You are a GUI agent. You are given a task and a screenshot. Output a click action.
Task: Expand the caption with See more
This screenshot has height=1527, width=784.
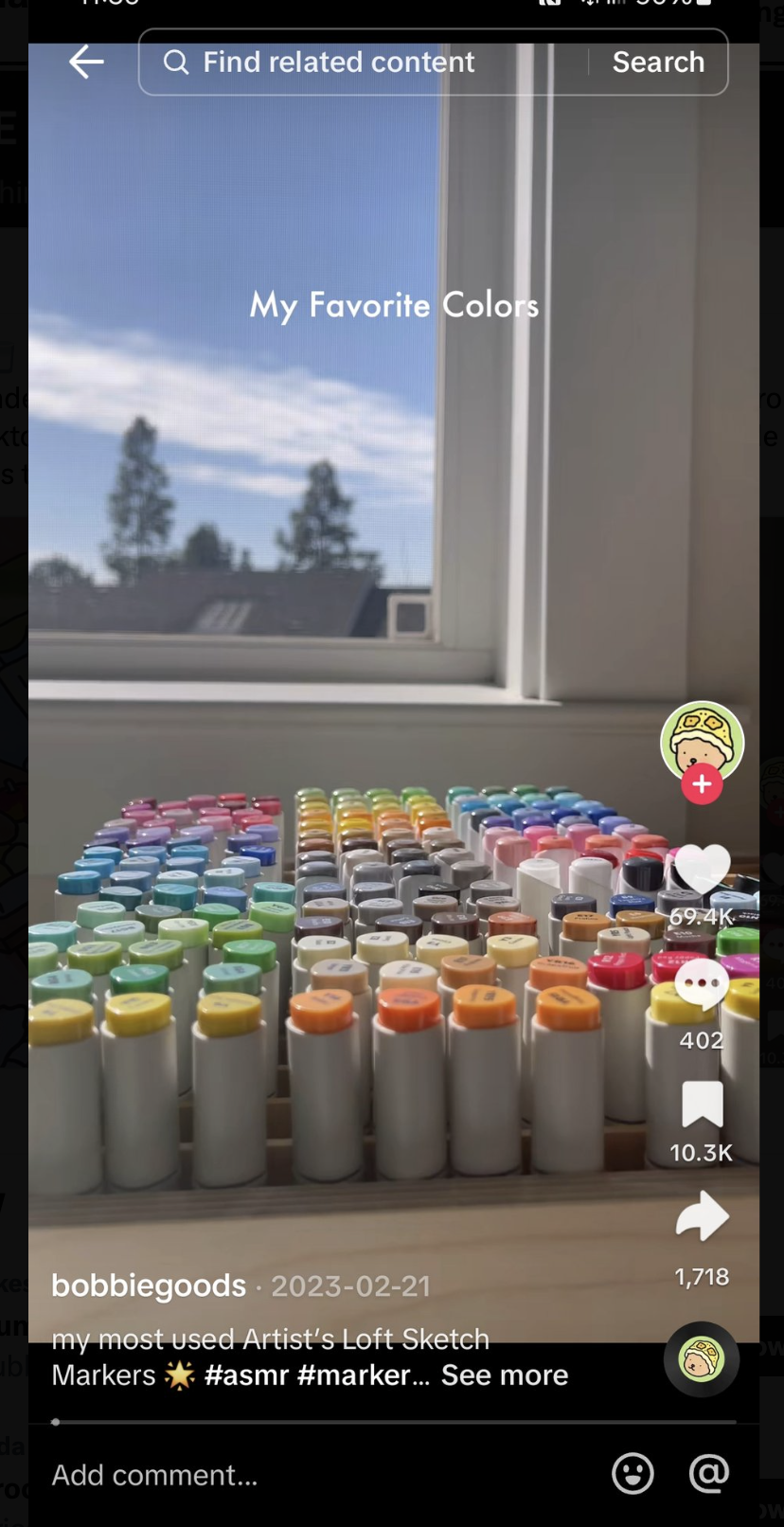coord(505,1374)
